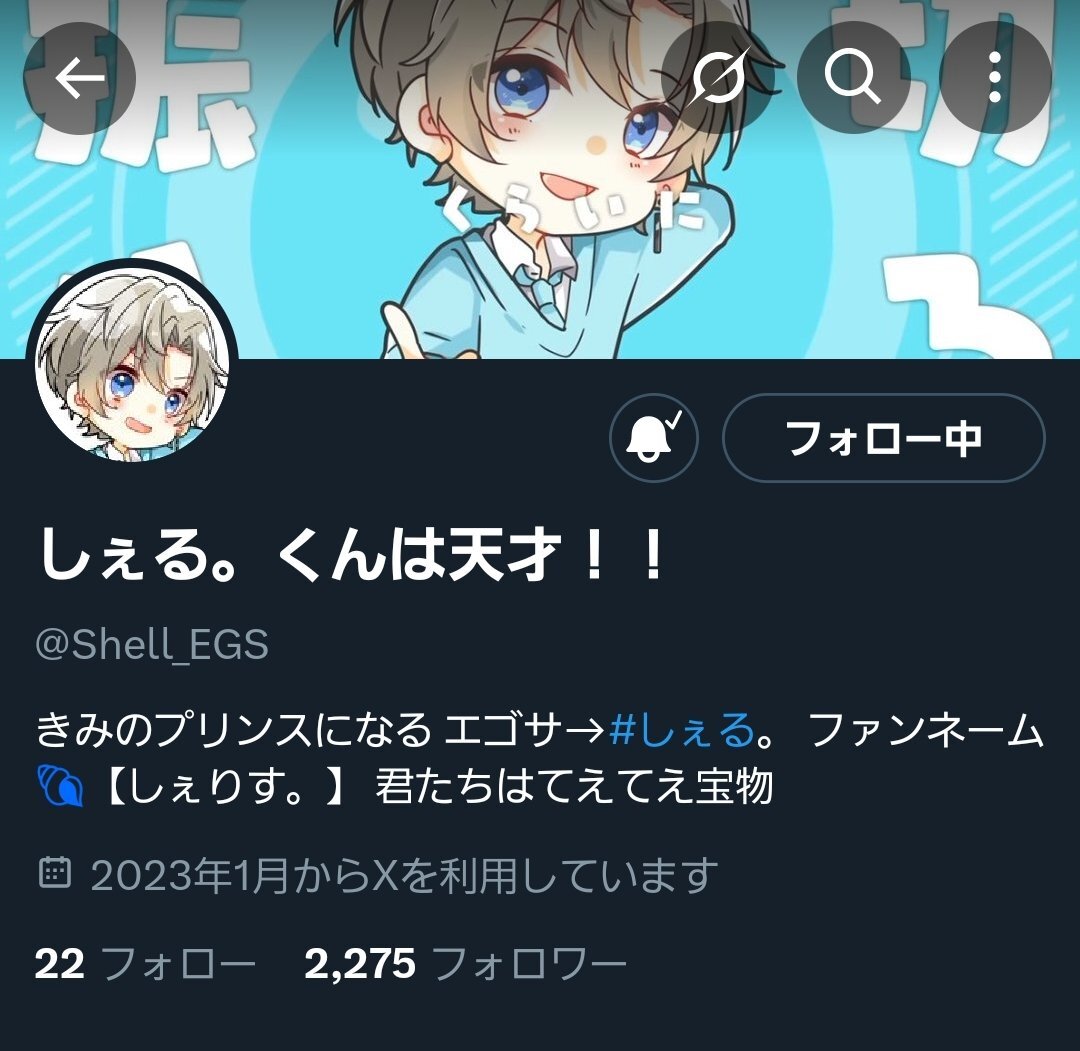
Task: Open the three-dot overflow menu
Action: (x=995, y=77)
